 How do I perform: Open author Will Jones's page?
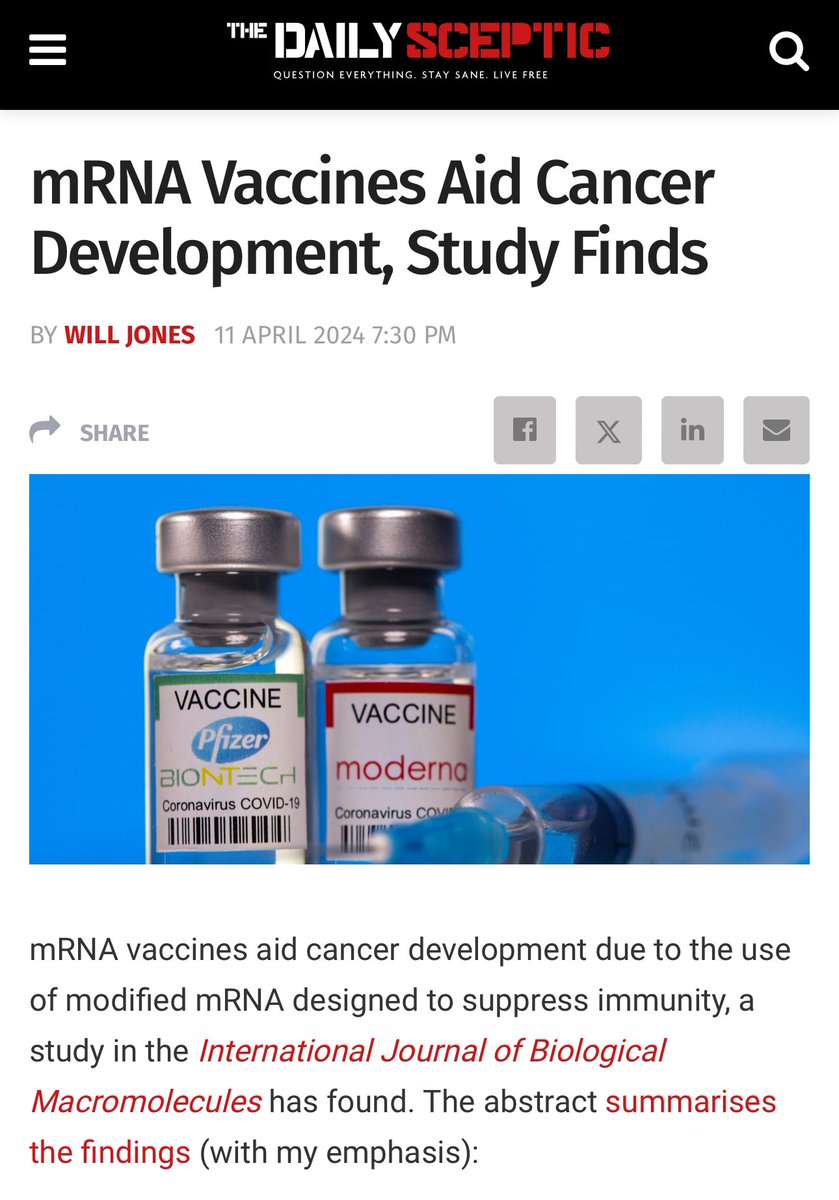[129, 335]
